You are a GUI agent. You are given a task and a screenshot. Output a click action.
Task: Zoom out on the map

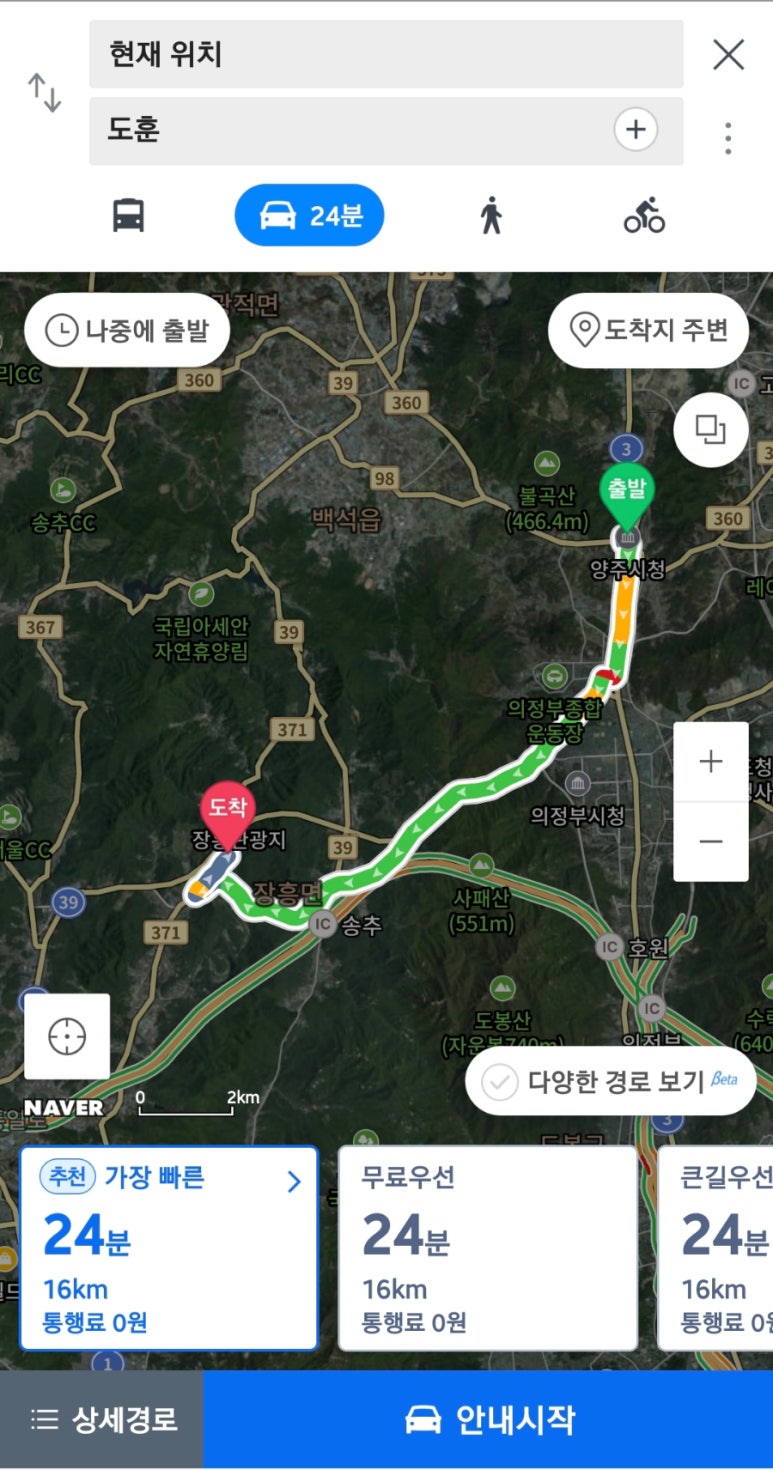click(x=710, y=841)
